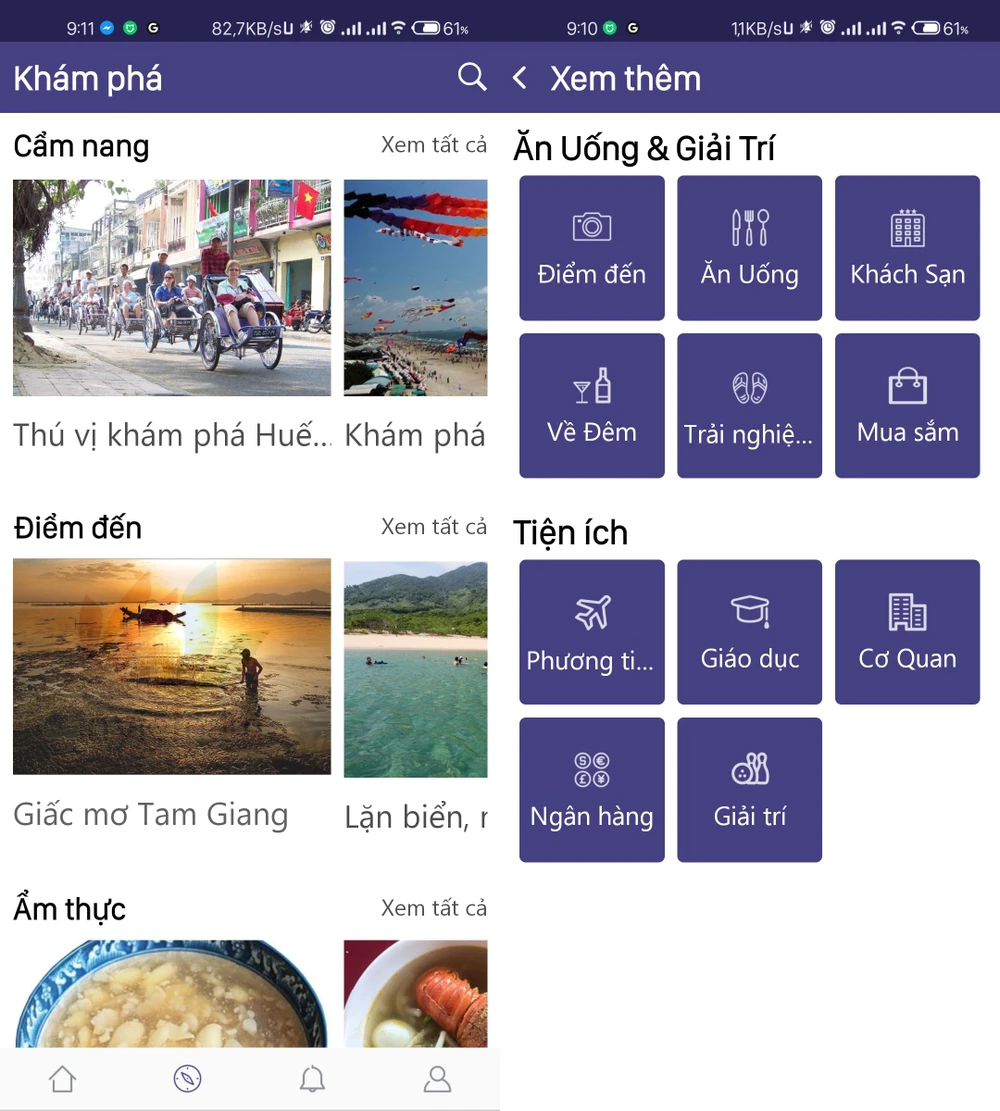The width and height of the screenshot is (1000, 1111).
Task: Open the Giấc mơ Tam Giang thumbnail
Action: (x=171, y=666)
